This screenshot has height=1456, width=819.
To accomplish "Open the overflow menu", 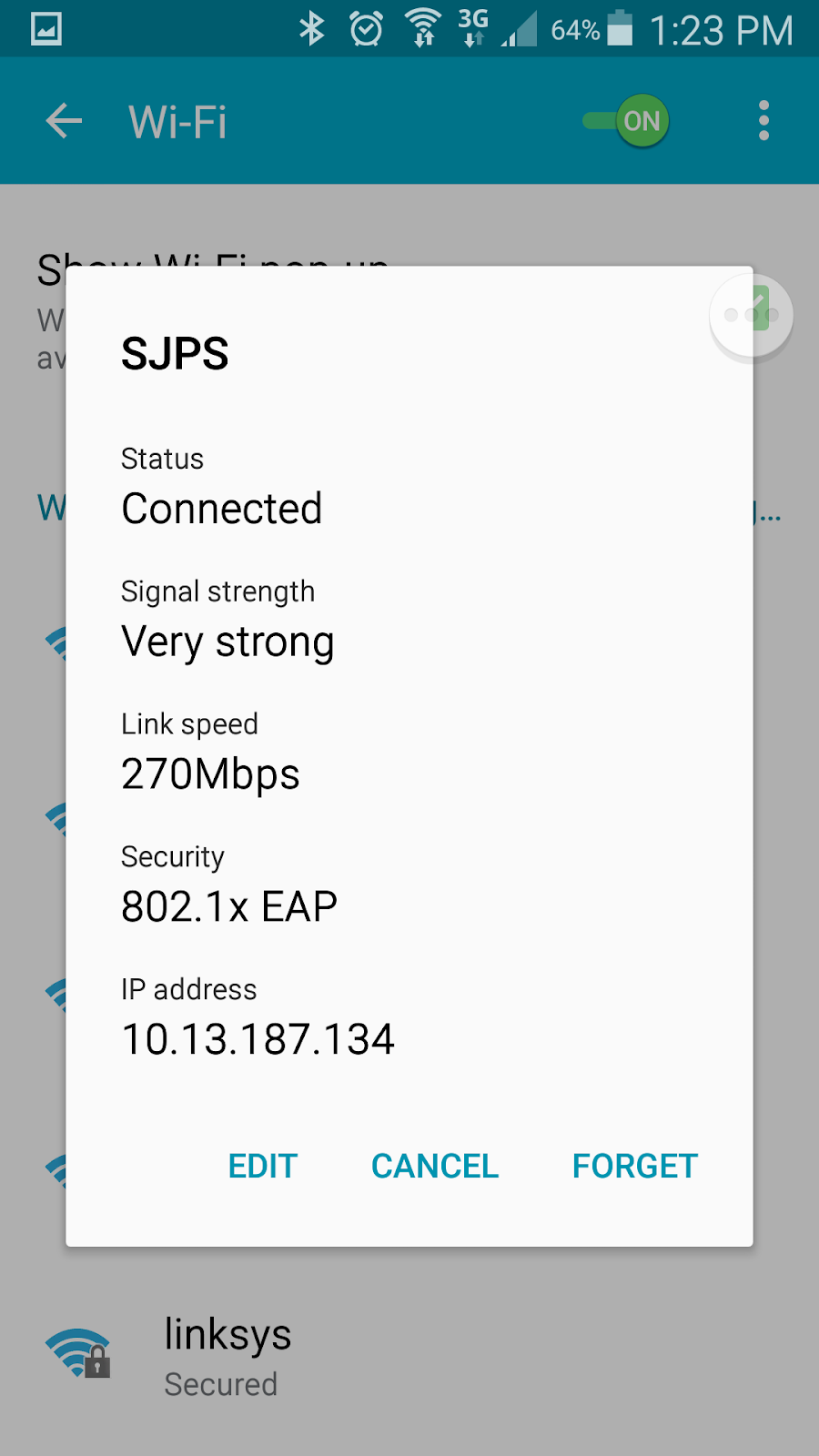I will tap(763, 121).
